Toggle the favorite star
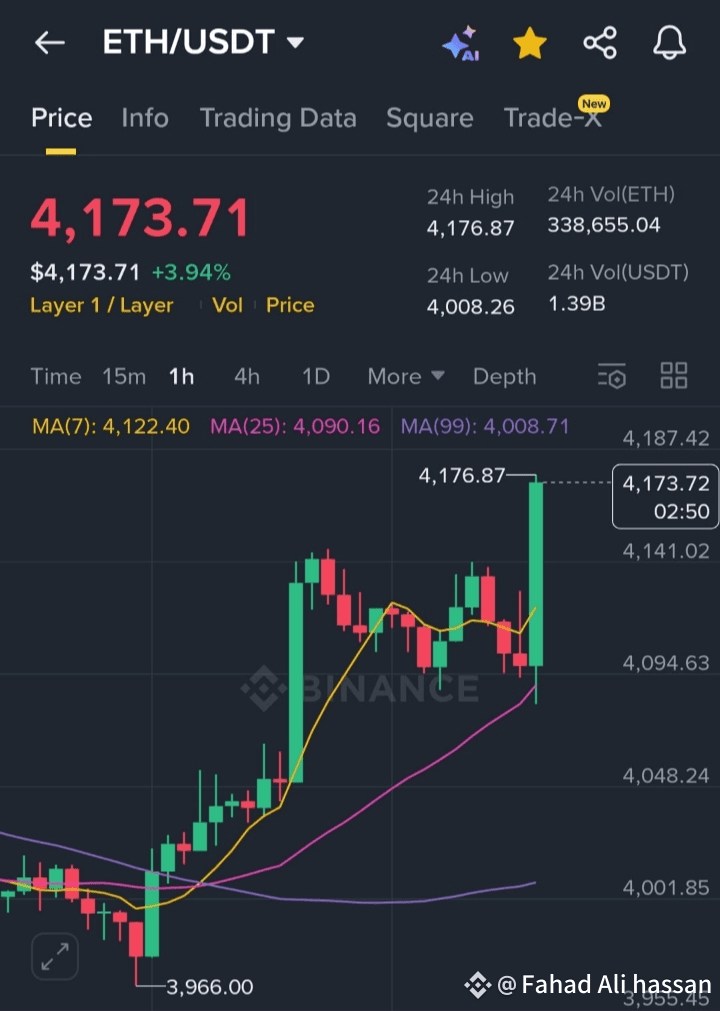 [530, 43]
